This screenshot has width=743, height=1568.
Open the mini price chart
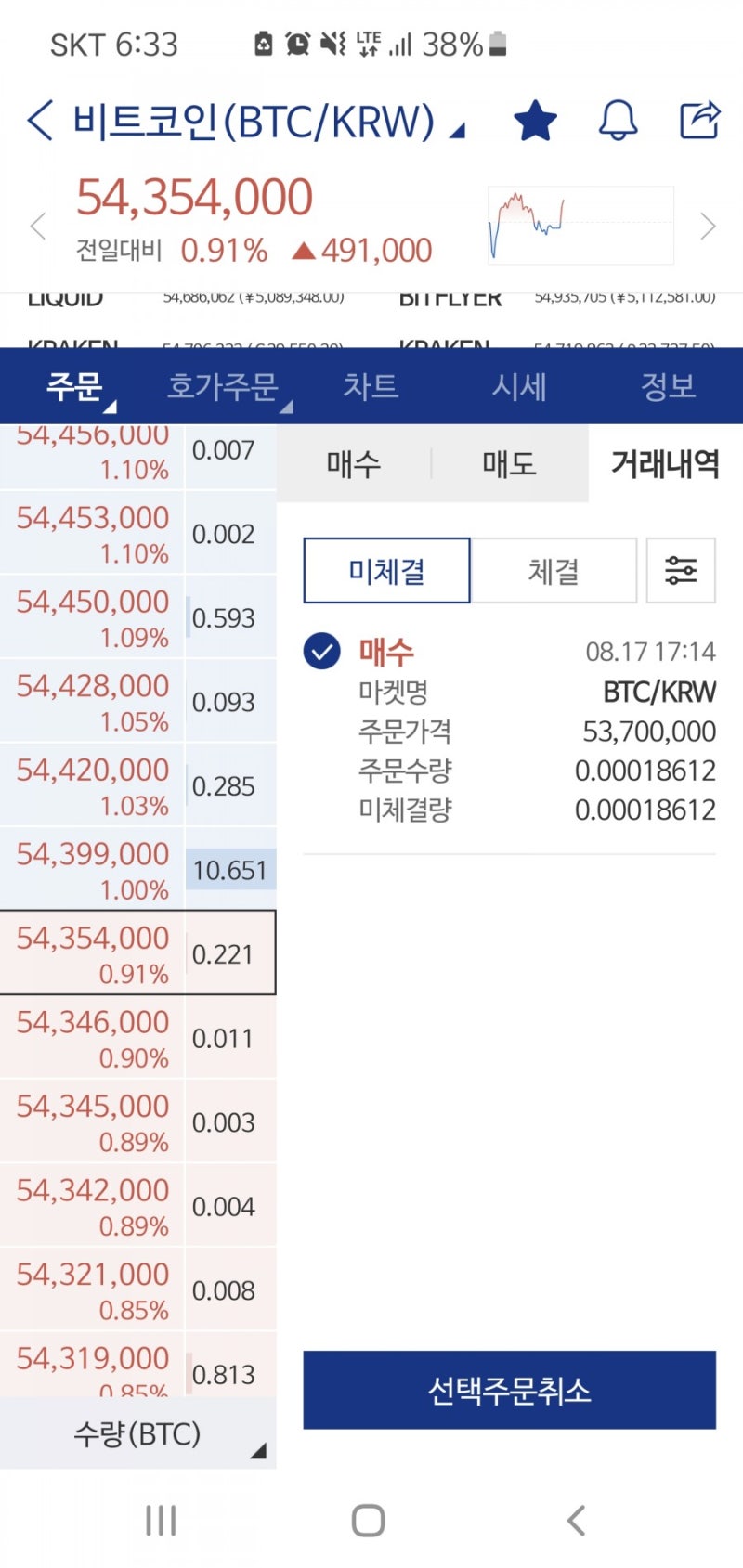[x=580, y=226]
